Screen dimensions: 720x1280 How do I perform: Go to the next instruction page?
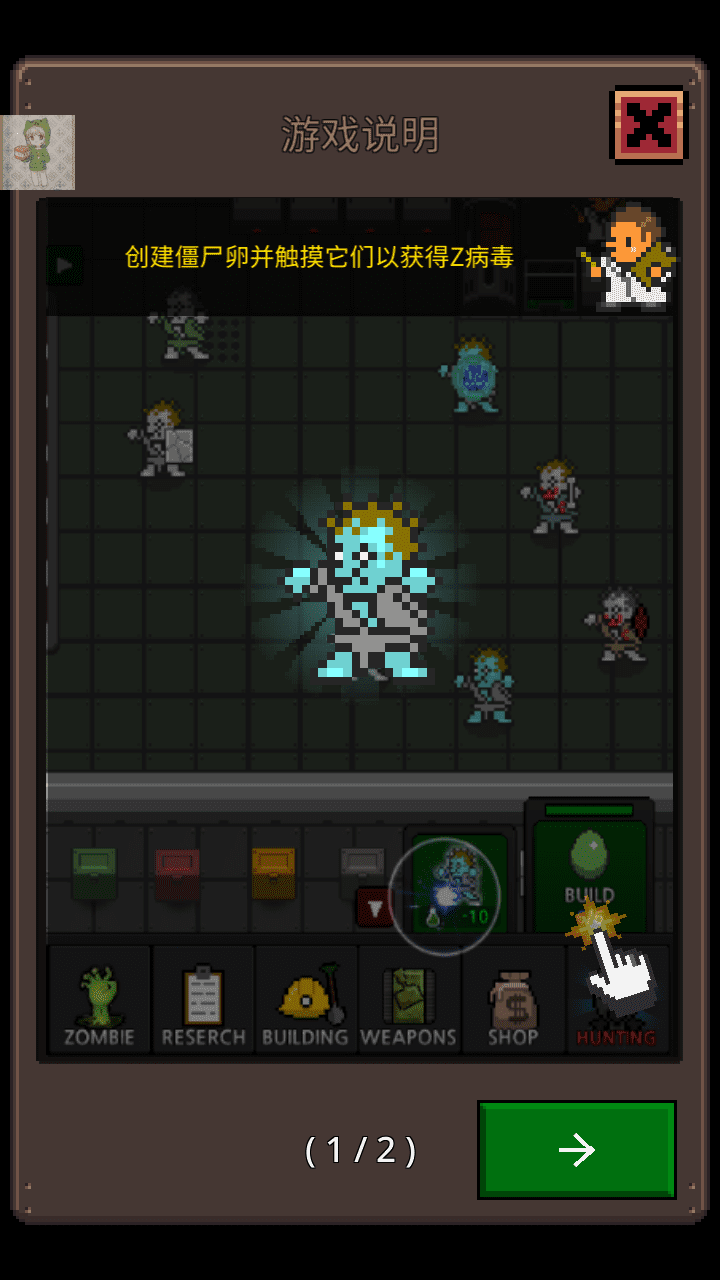[x=576, y=1150]
